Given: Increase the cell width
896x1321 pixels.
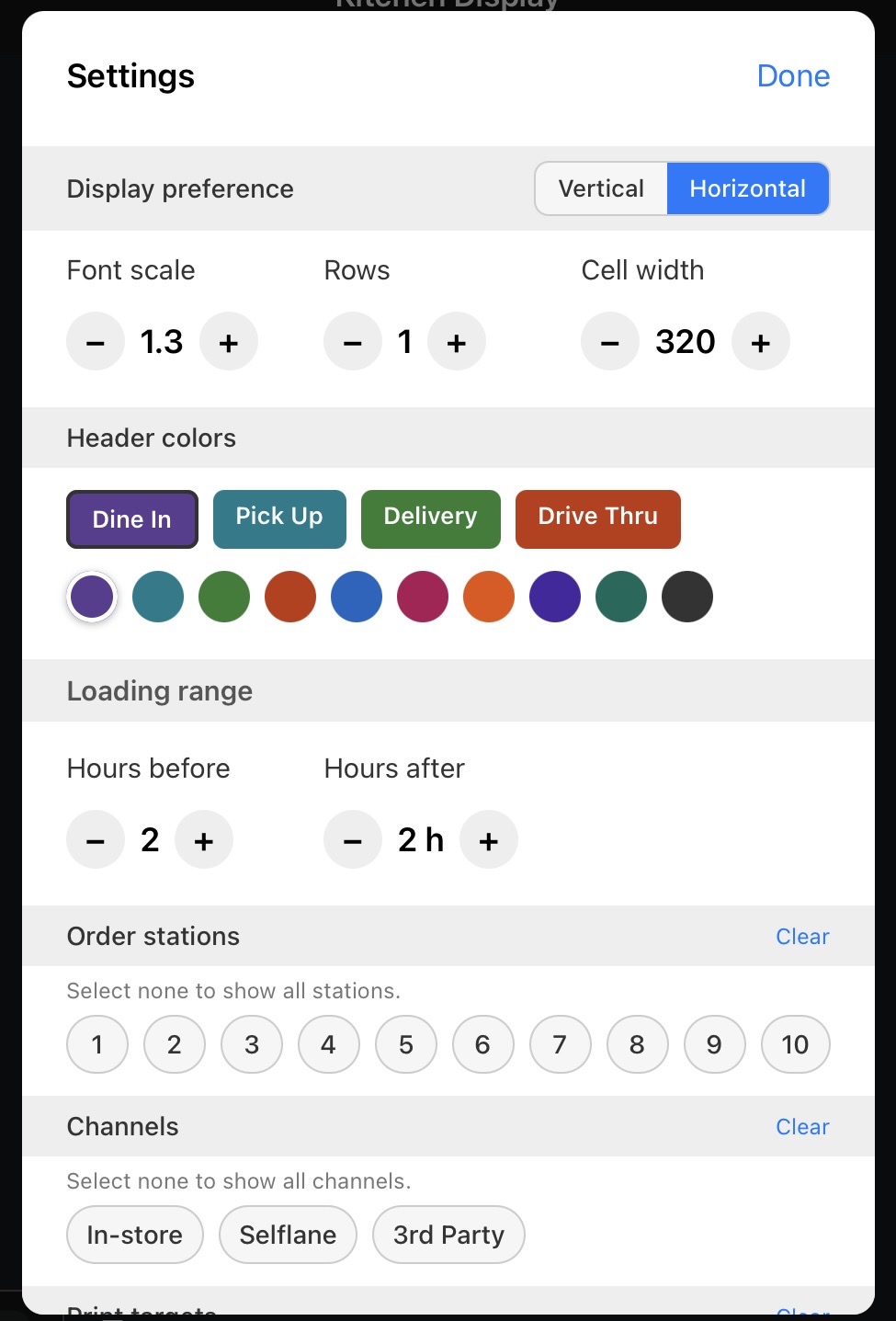Looking at the screenshot, I should [x=760, y=342].
